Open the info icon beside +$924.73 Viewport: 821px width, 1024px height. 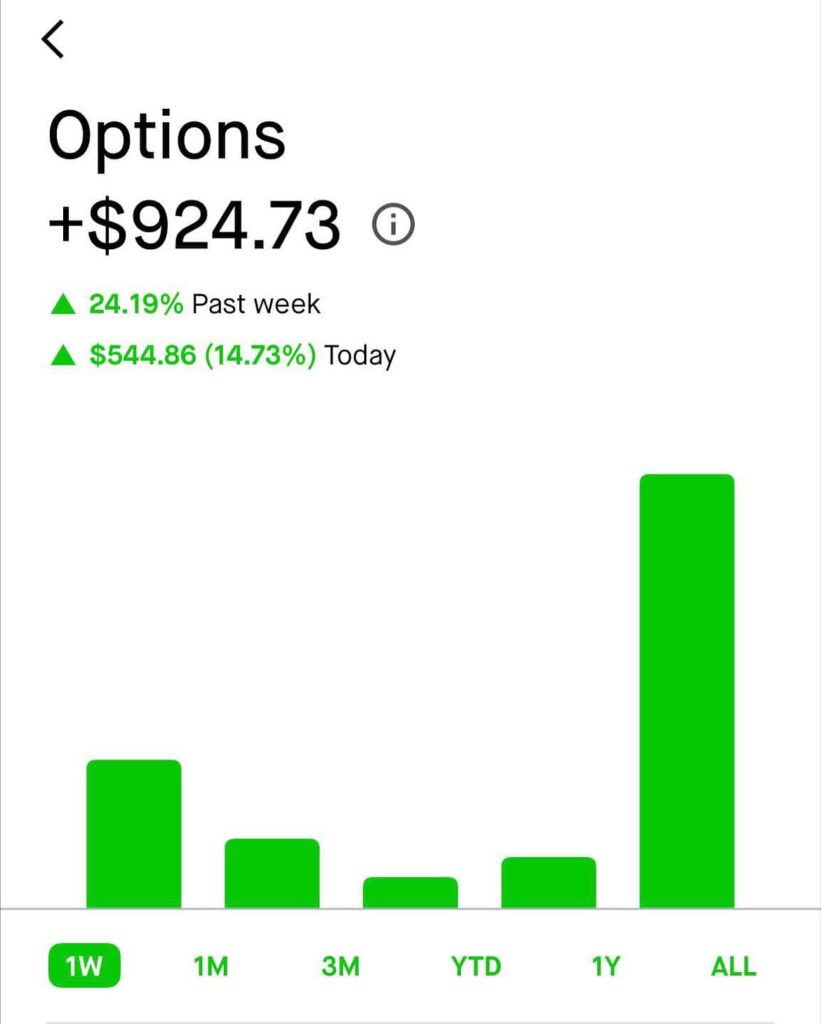coord(393,226)
